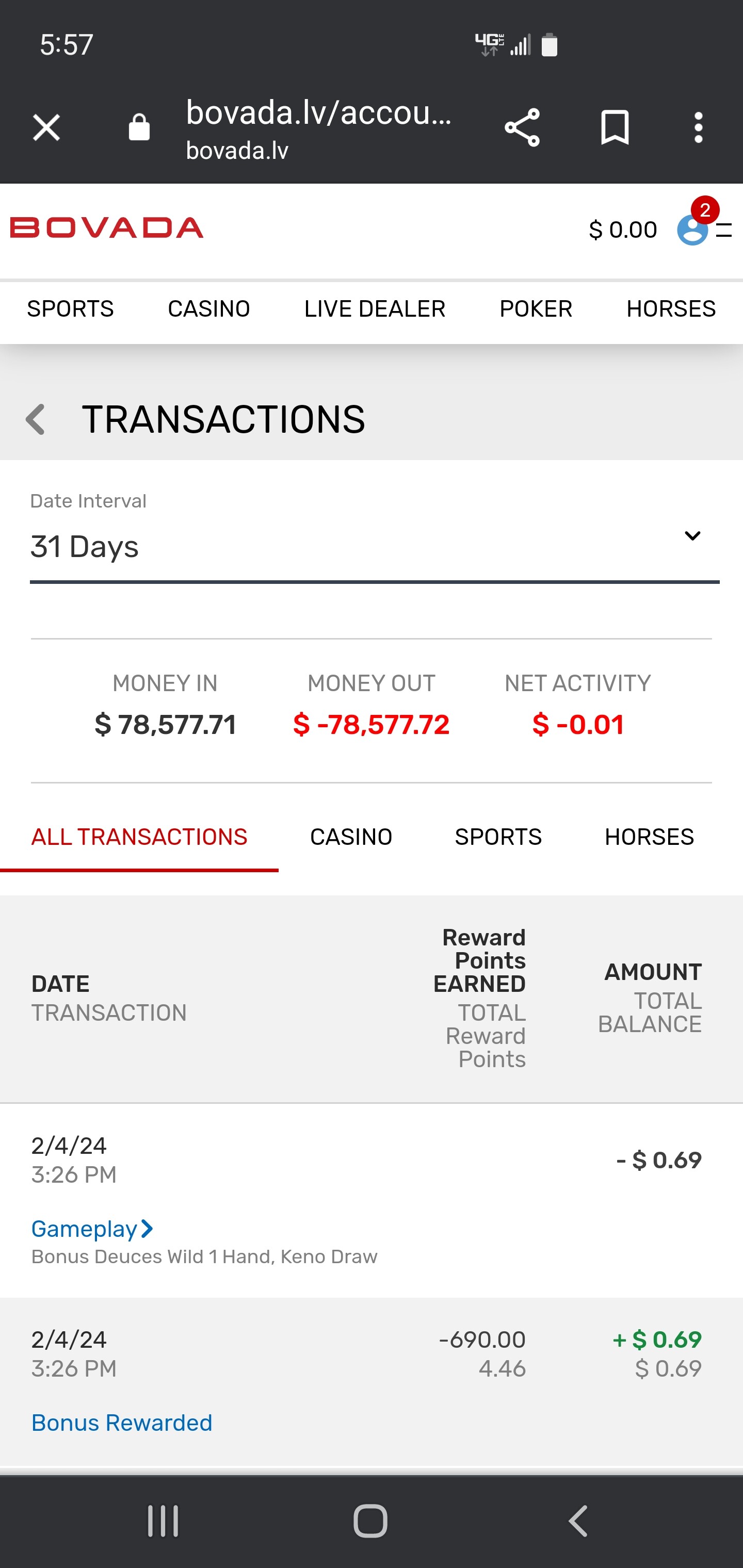This screenshot has height=1568, width=743.
Task: Open the Bonus Rewarded link
Action: 121,1423
